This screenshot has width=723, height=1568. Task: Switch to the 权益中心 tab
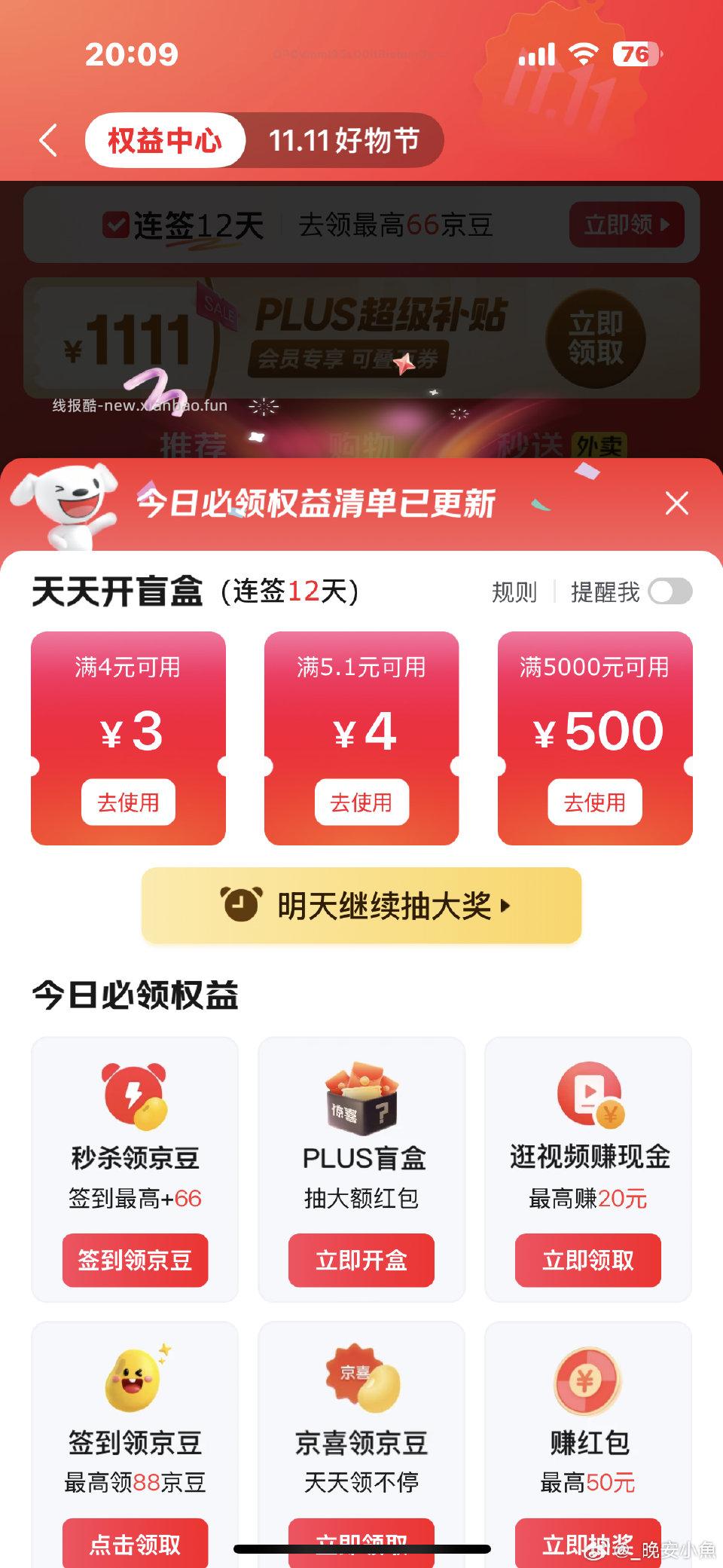[163, 140]
